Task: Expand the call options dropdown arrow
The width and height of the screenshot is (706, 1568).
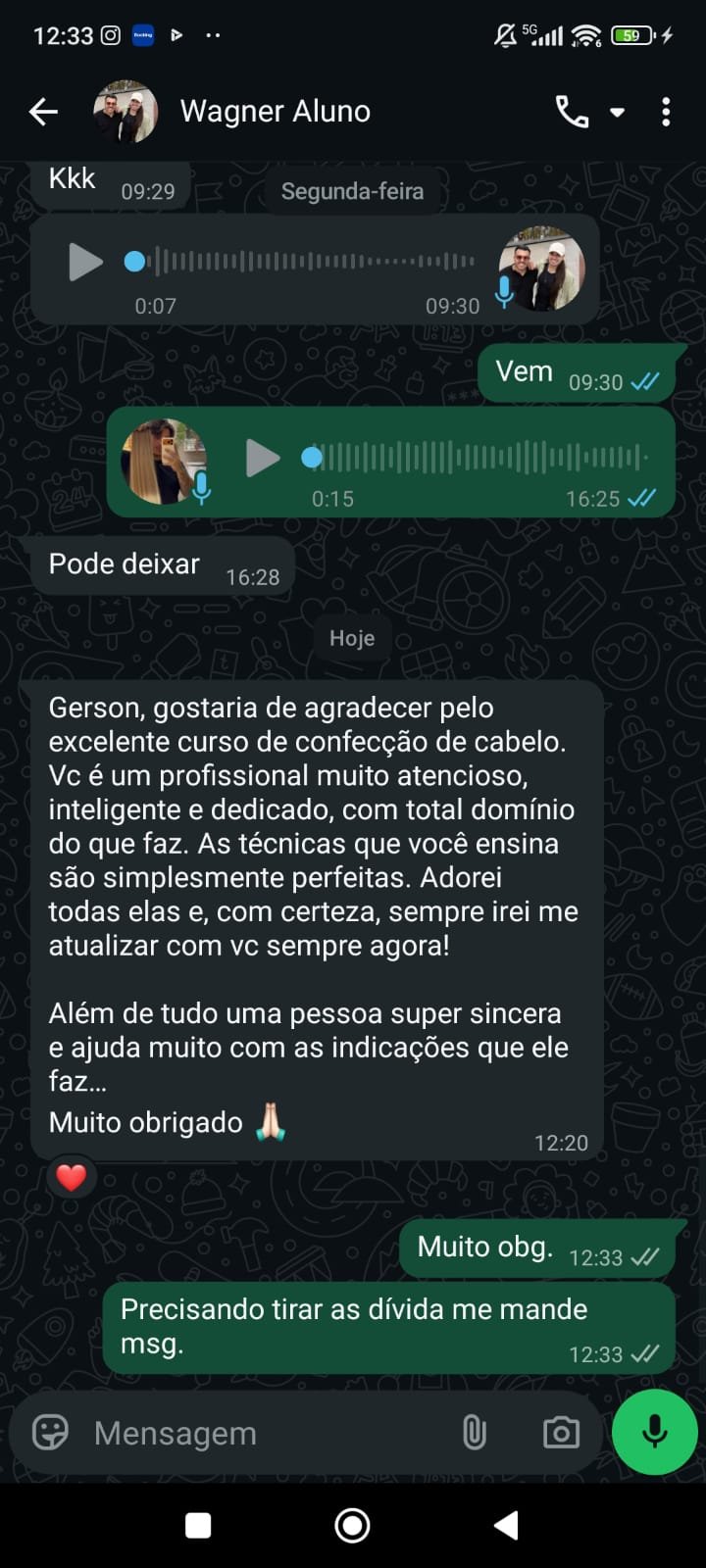Action: pos(618,113)
